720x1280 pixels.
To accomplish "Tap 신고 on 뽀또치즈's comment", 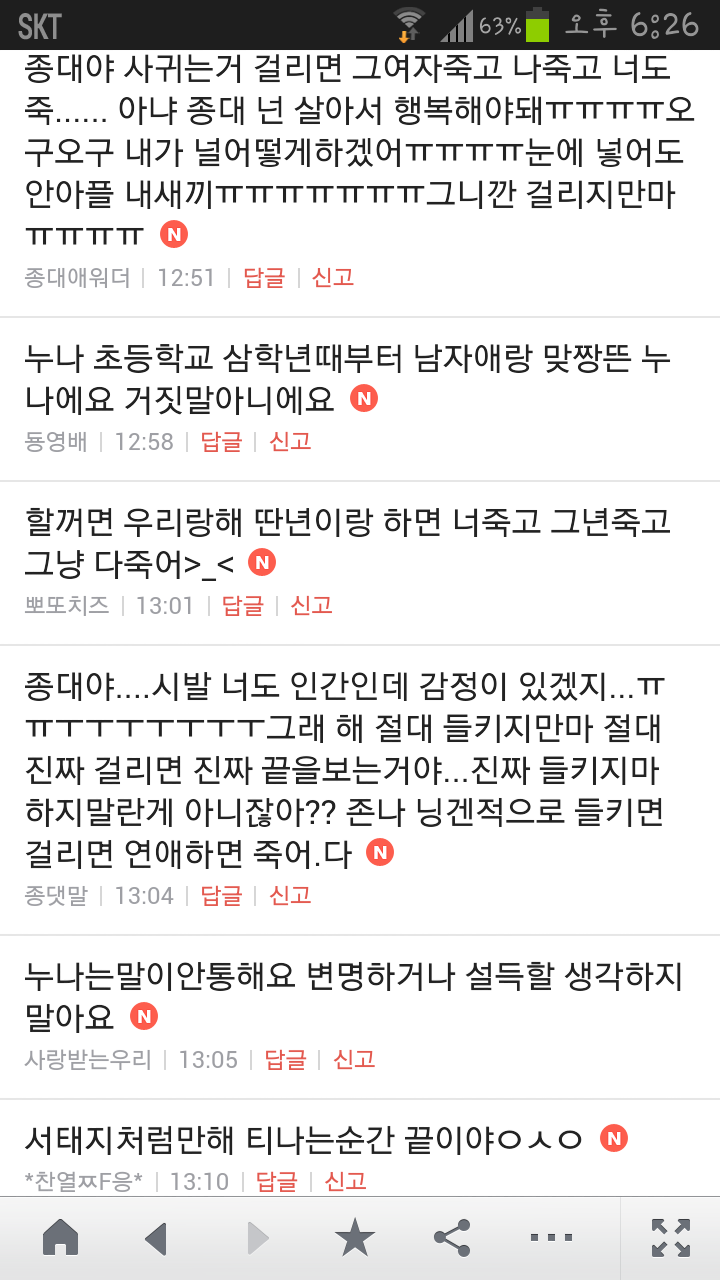I will [x=311, y=605].
